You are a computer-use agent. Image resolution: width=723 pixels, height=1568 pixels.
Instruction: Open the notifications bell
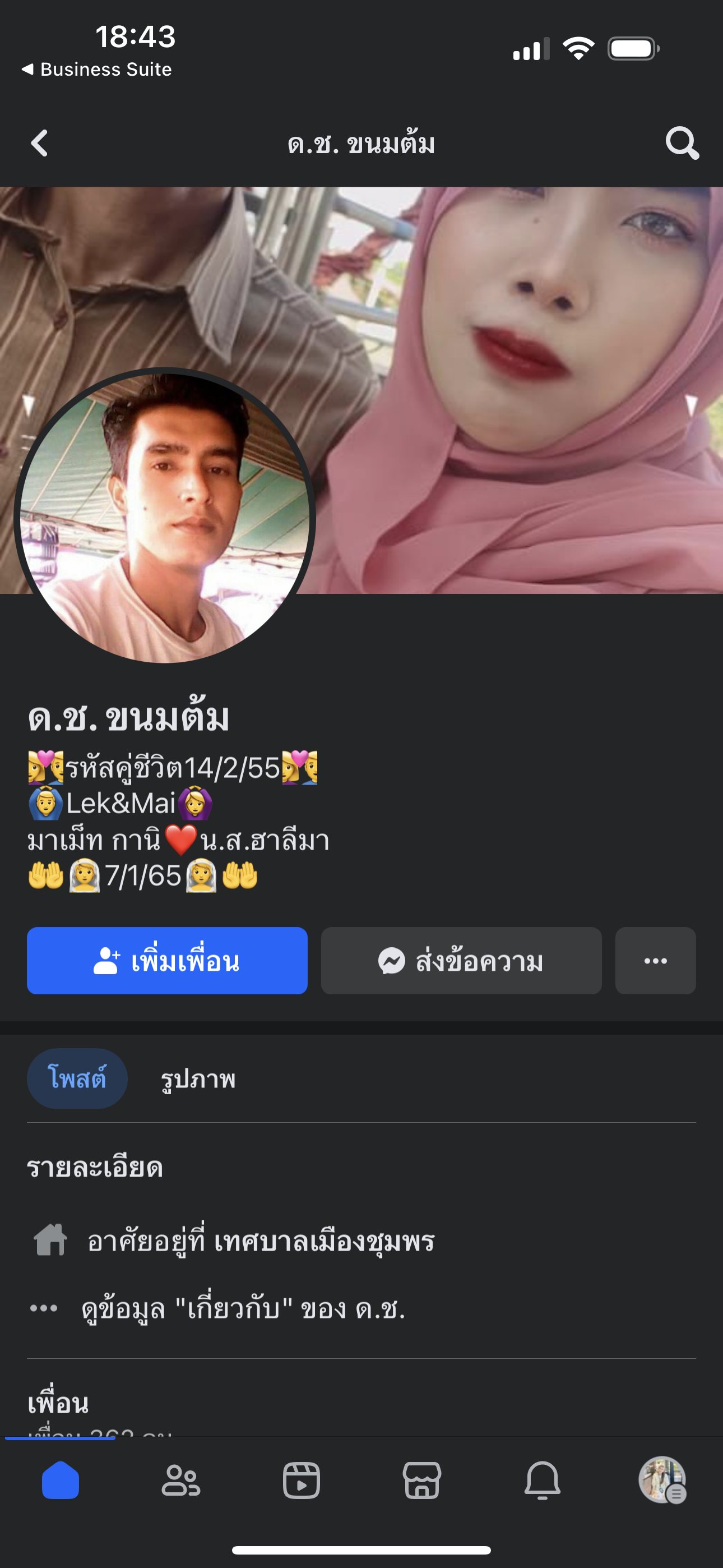(x=543, y=1480)
